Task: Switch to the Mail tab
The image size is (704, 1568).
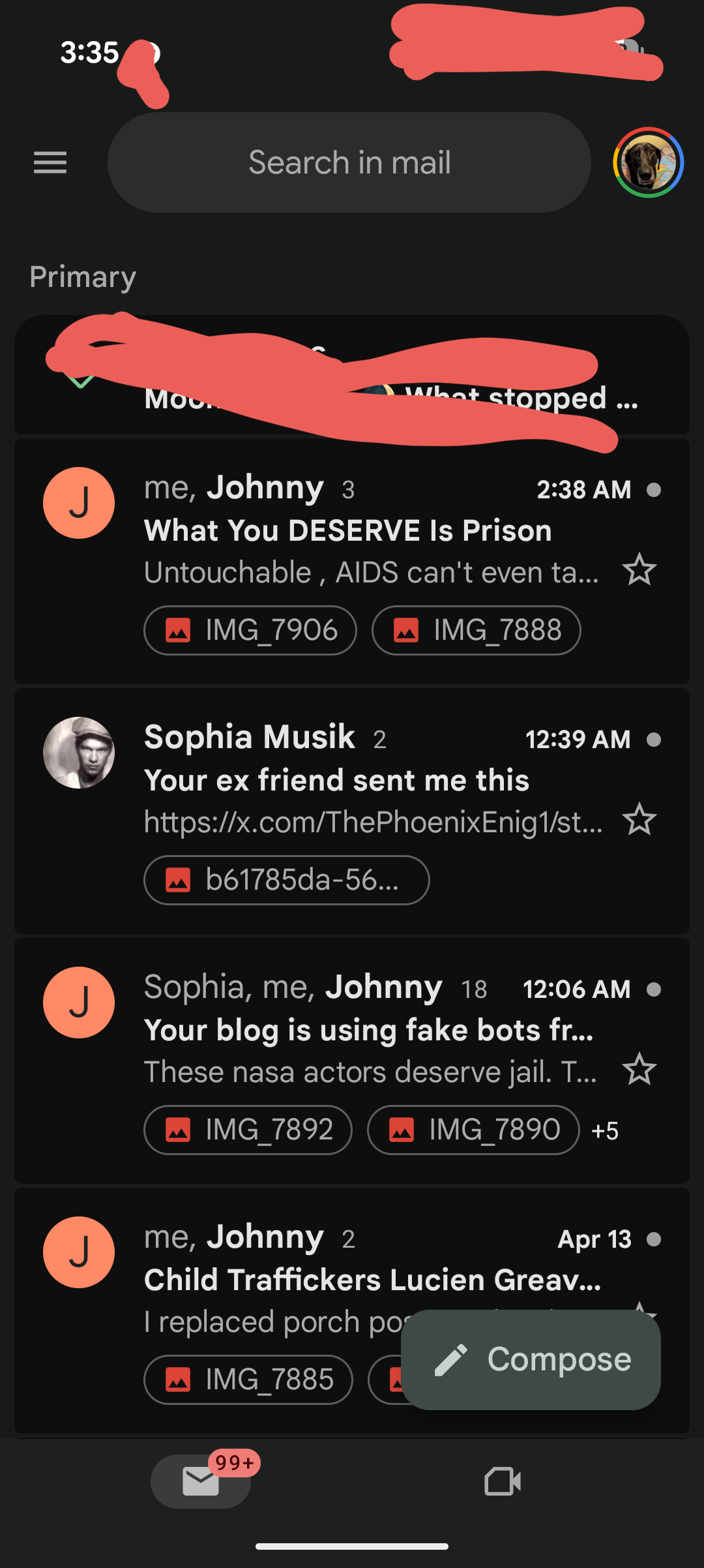Action: point(201,1482)
